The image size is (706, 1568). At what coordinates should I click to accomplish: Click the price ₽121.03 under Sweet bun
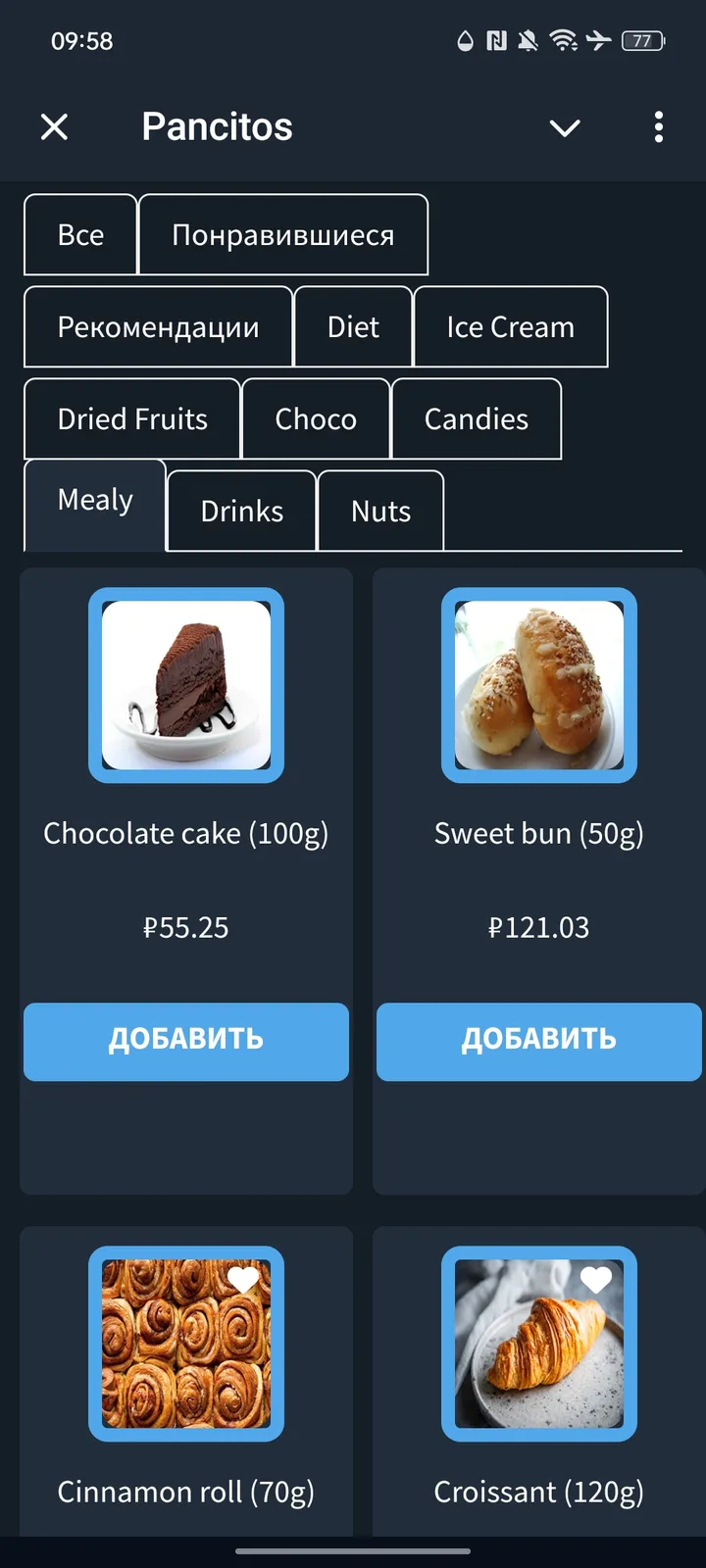[538, 927]
